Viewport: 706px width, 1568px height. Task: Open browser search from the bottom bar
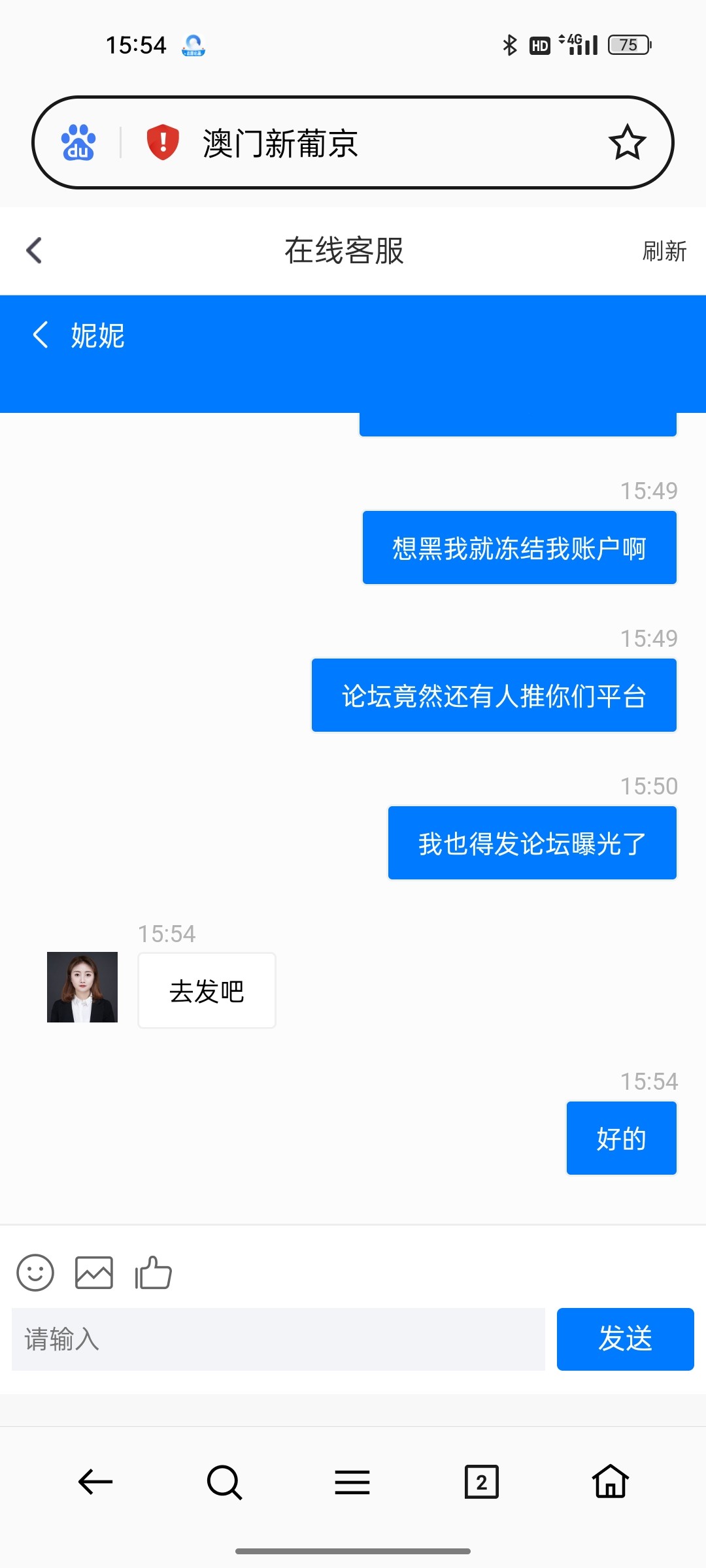(224, 1482)
